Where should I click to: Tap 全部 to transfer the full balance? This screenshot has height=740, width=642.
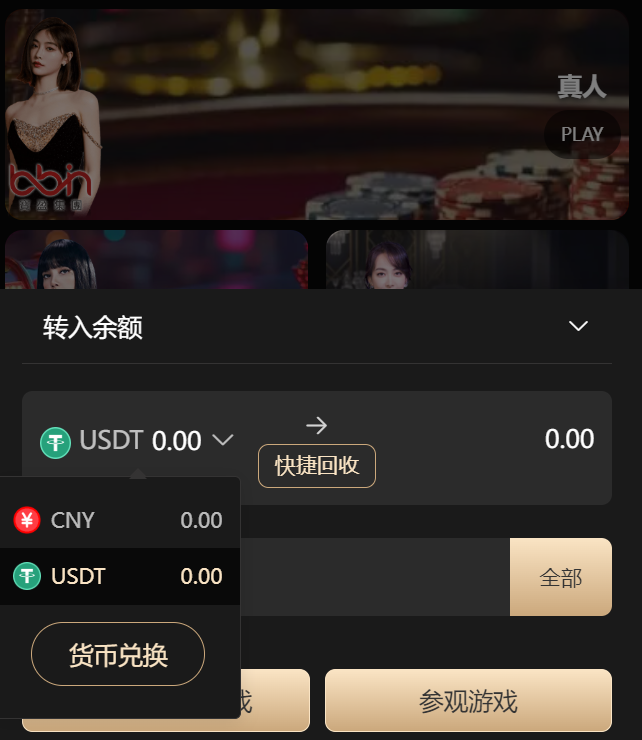[x=561, y=577]
